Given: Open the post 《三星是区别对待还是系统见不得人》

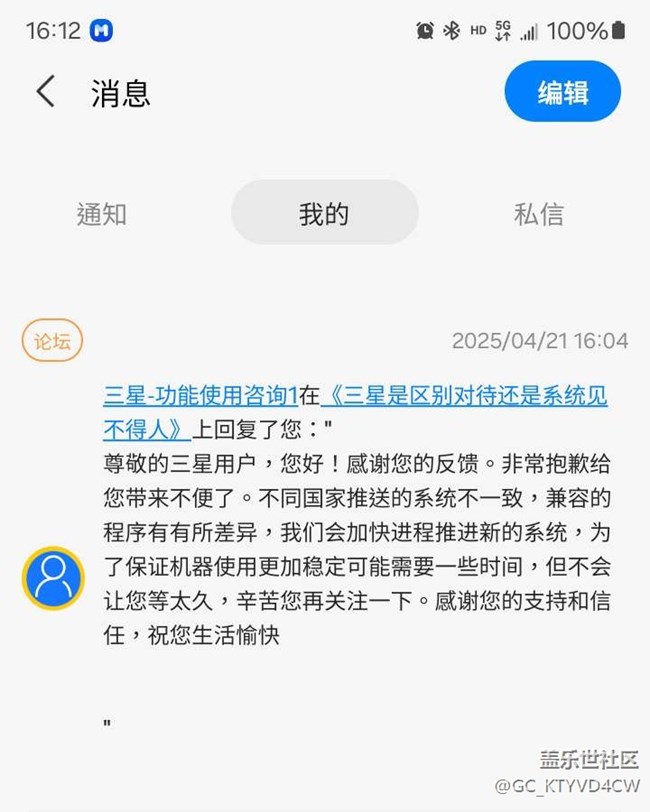Looking at the screenshot, I should [x=463, y=396].
